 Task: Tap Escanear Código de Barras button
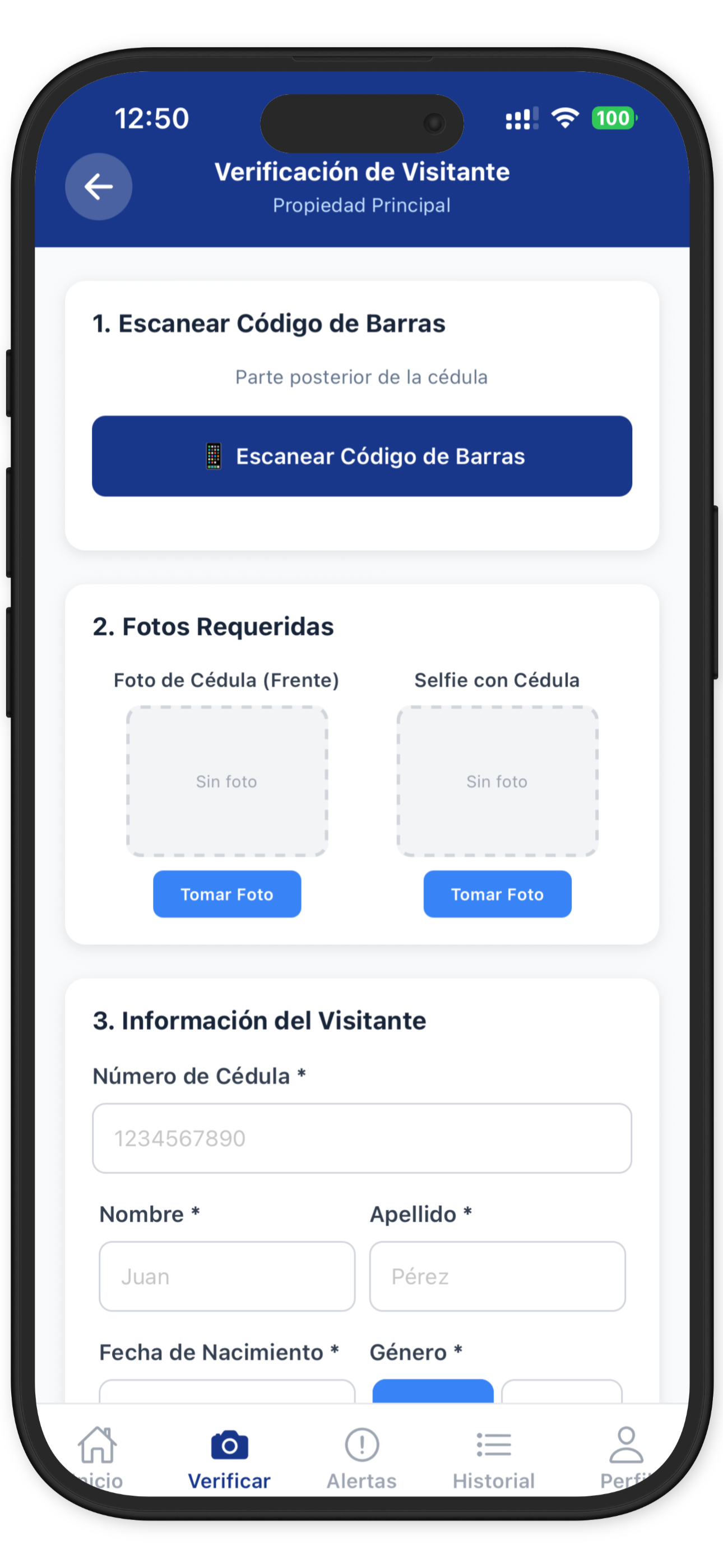pos(362,456)
